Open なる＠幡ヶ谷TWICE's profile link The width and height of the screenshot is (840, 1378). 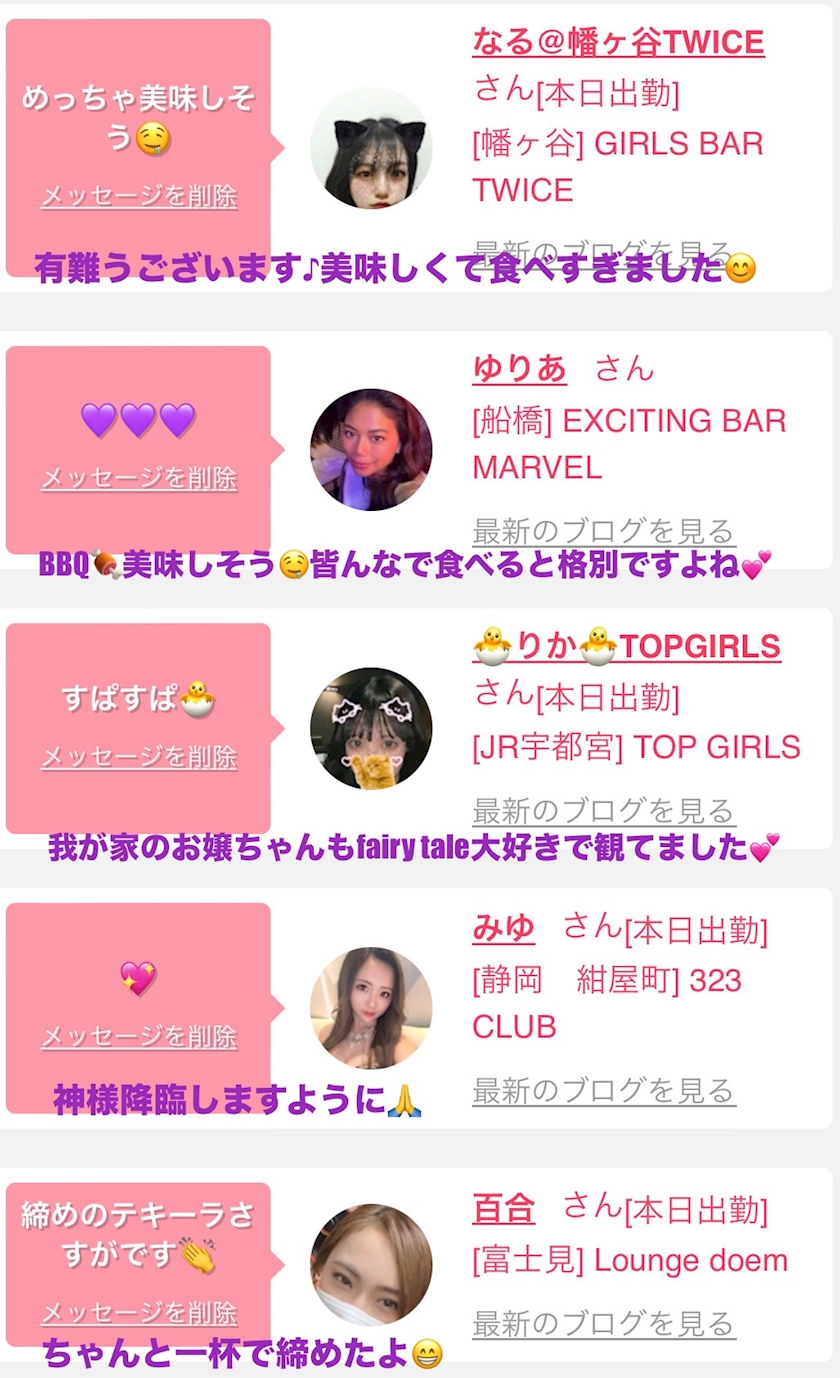coord(618,42)
